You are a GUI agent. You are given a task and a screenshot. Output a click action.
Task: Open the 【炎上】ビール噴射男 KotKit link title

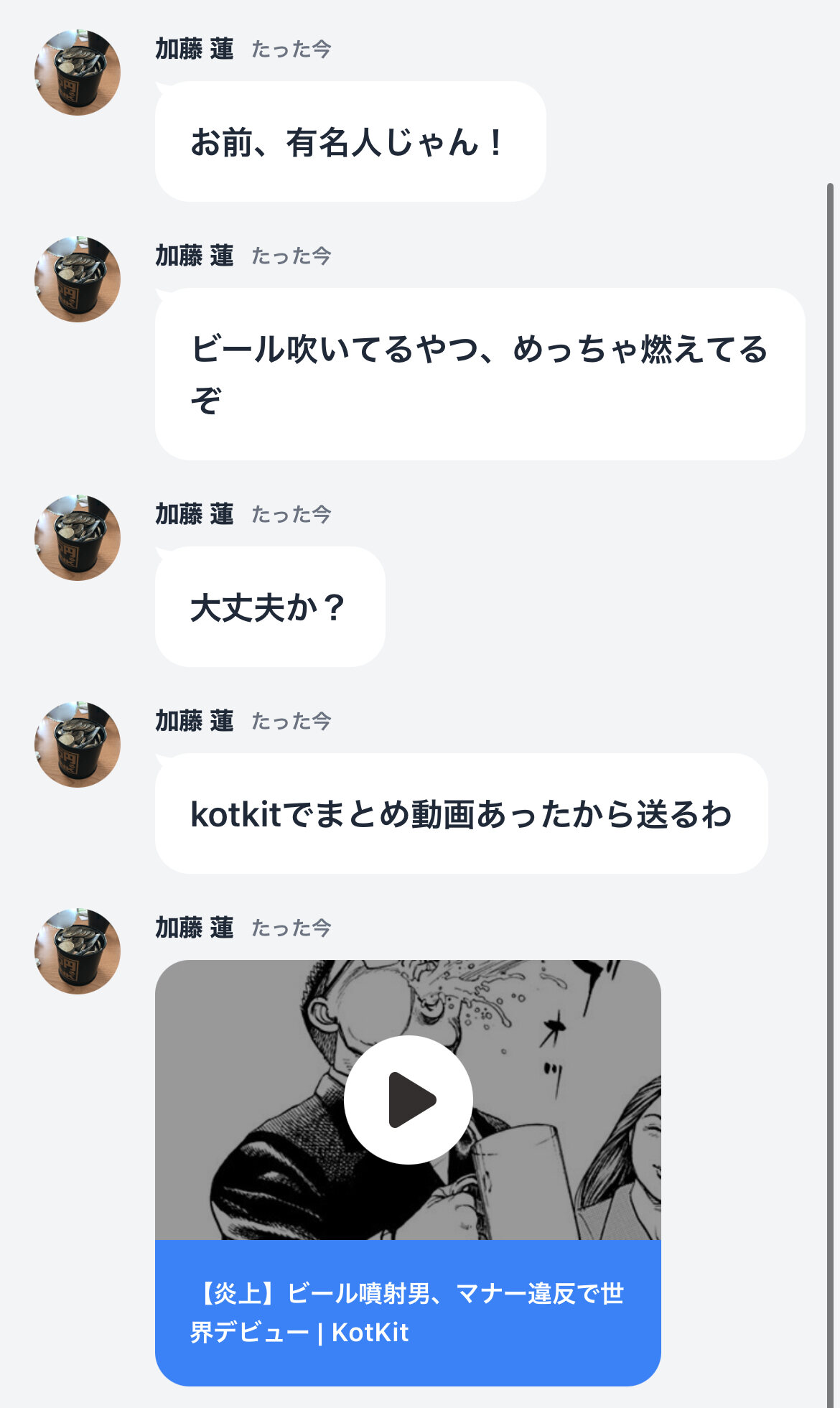point(406,1313)
